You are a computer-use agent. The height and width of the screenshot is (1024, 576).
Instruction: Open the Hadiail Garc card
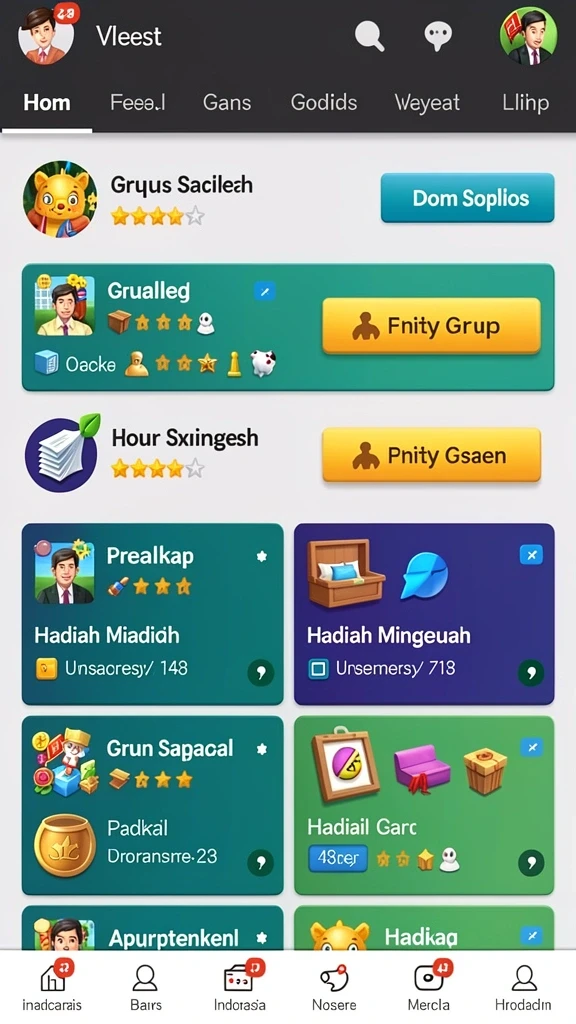tap(424, 805)
